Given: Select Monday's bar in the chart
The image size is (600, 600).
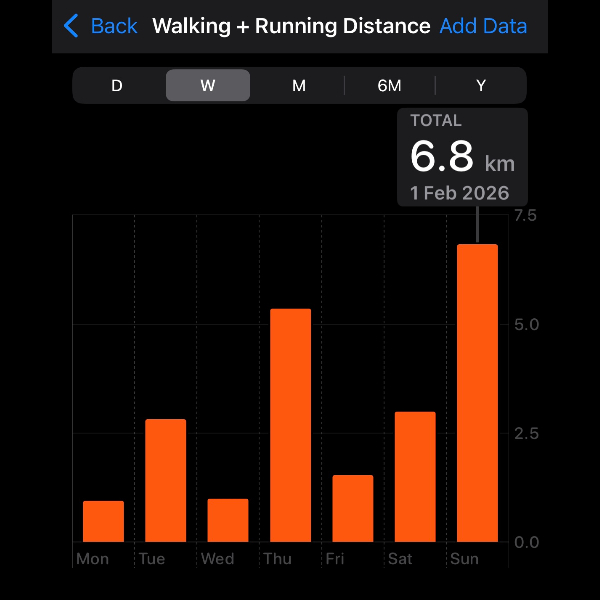Looking at the screenshot, I should coord(103,521).
